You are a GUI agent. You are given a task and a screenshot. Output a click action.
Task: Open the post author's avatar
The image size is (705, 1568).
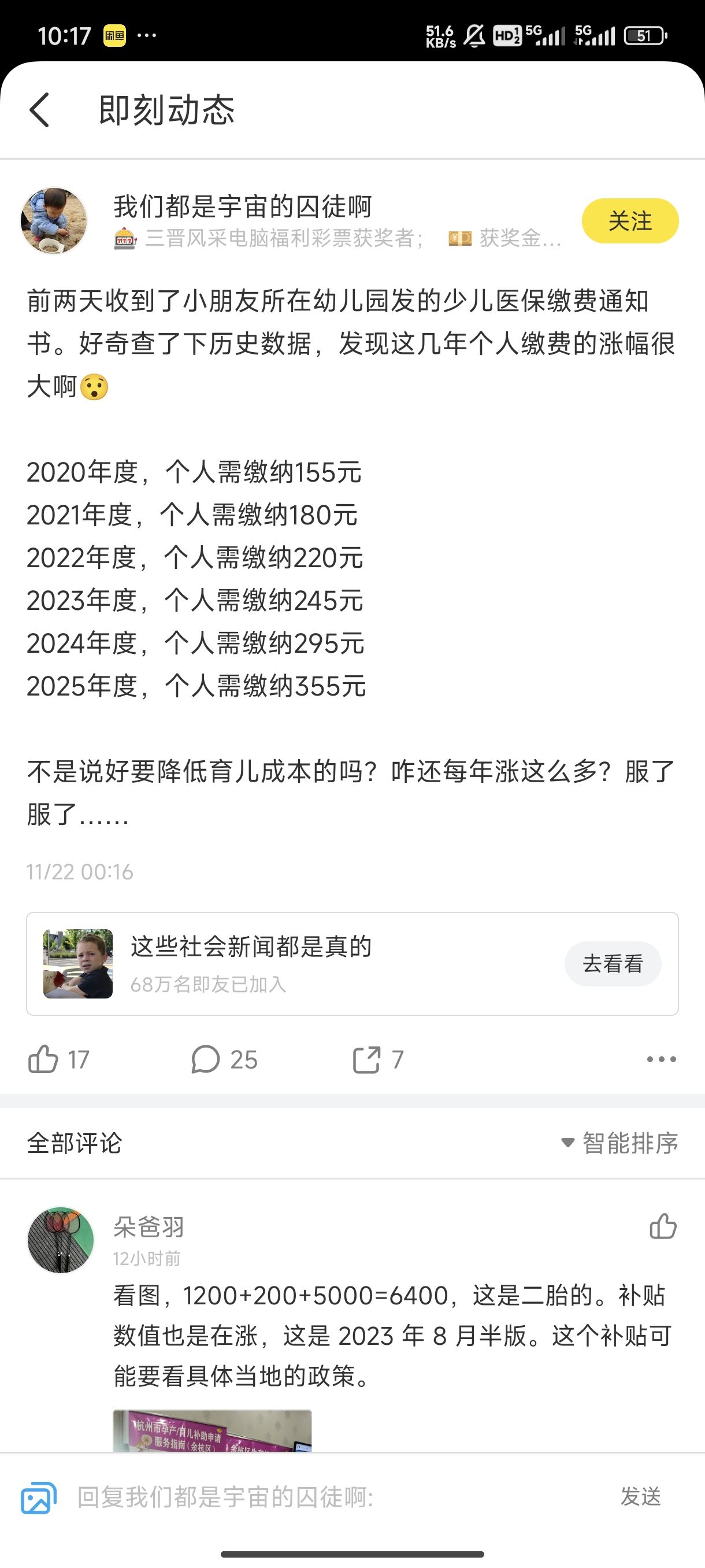click(54, 220)
